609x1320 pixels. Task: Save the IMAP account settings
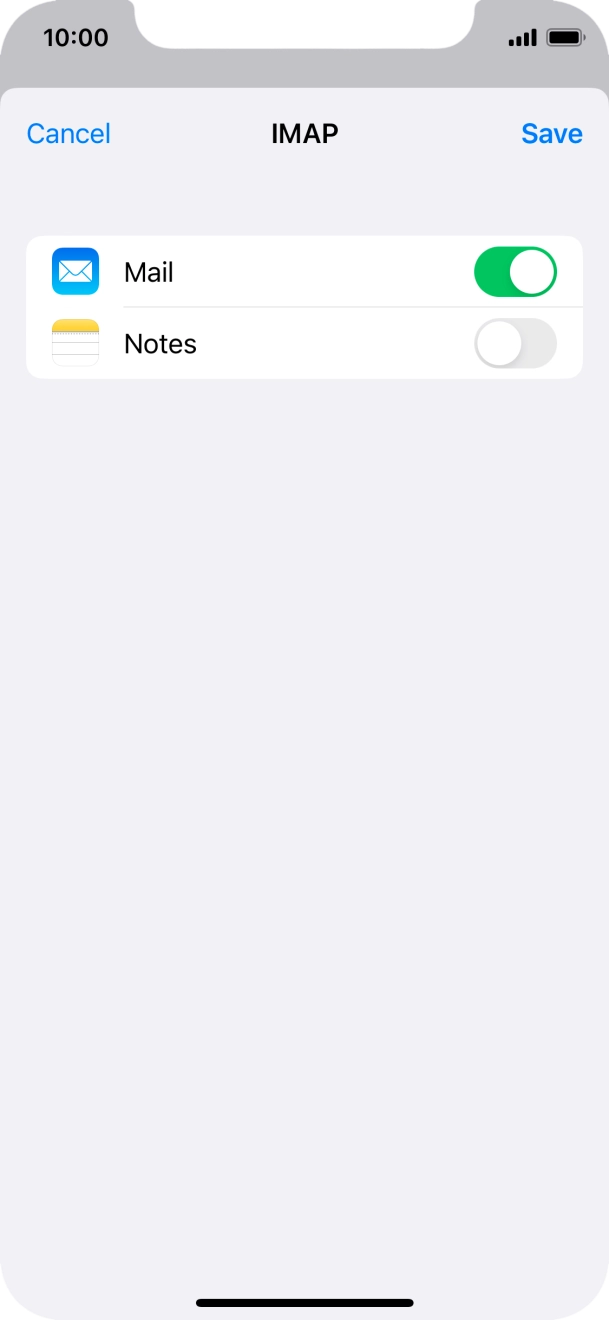552,134
